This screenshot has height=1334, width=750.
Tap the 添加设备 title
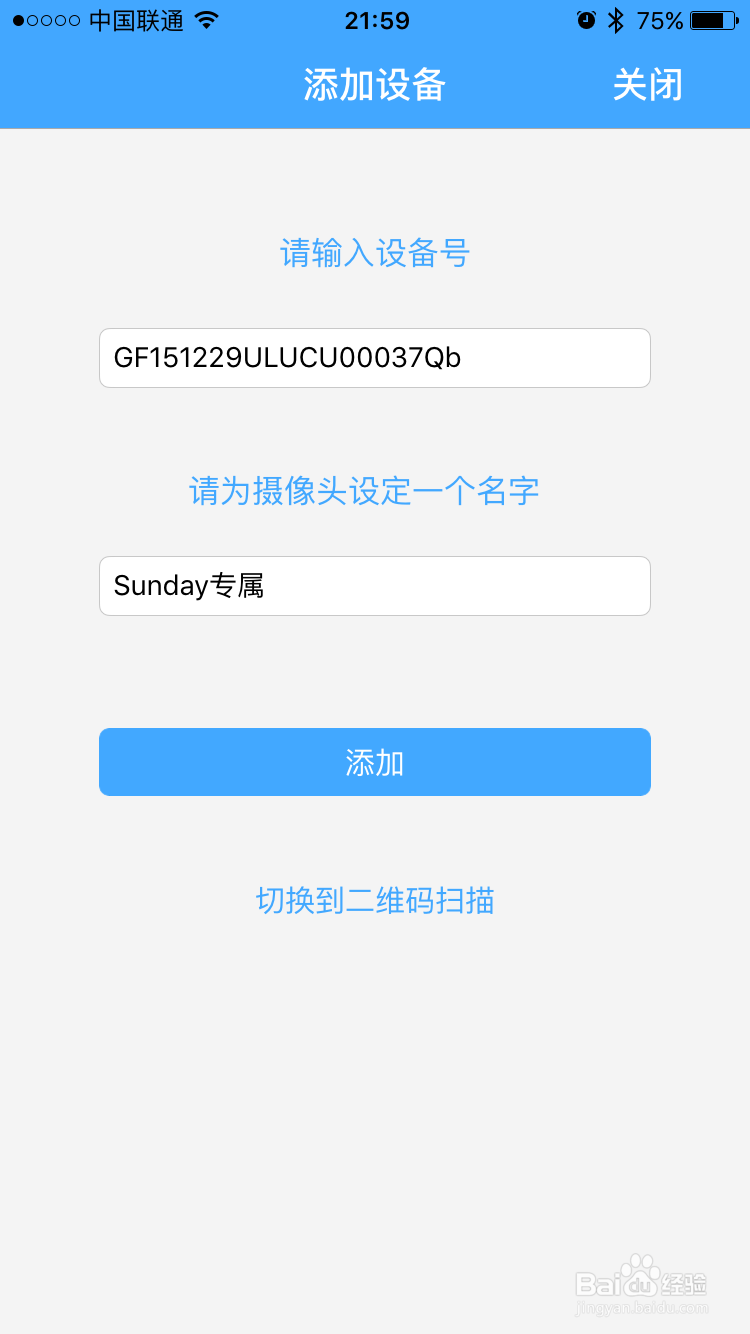click(x=373, y=86)
